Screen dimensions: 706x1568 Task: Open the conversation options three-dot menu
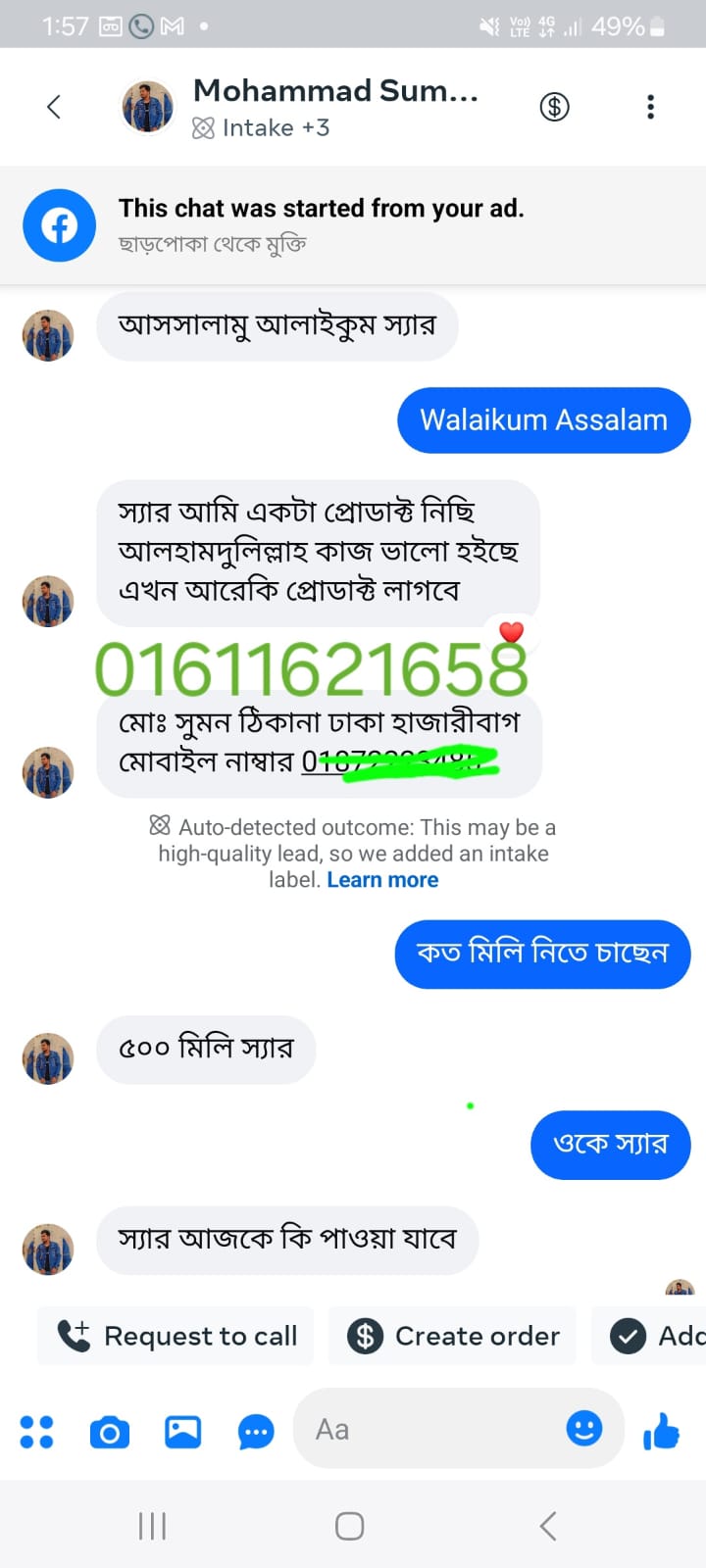[x=650, y=106]
